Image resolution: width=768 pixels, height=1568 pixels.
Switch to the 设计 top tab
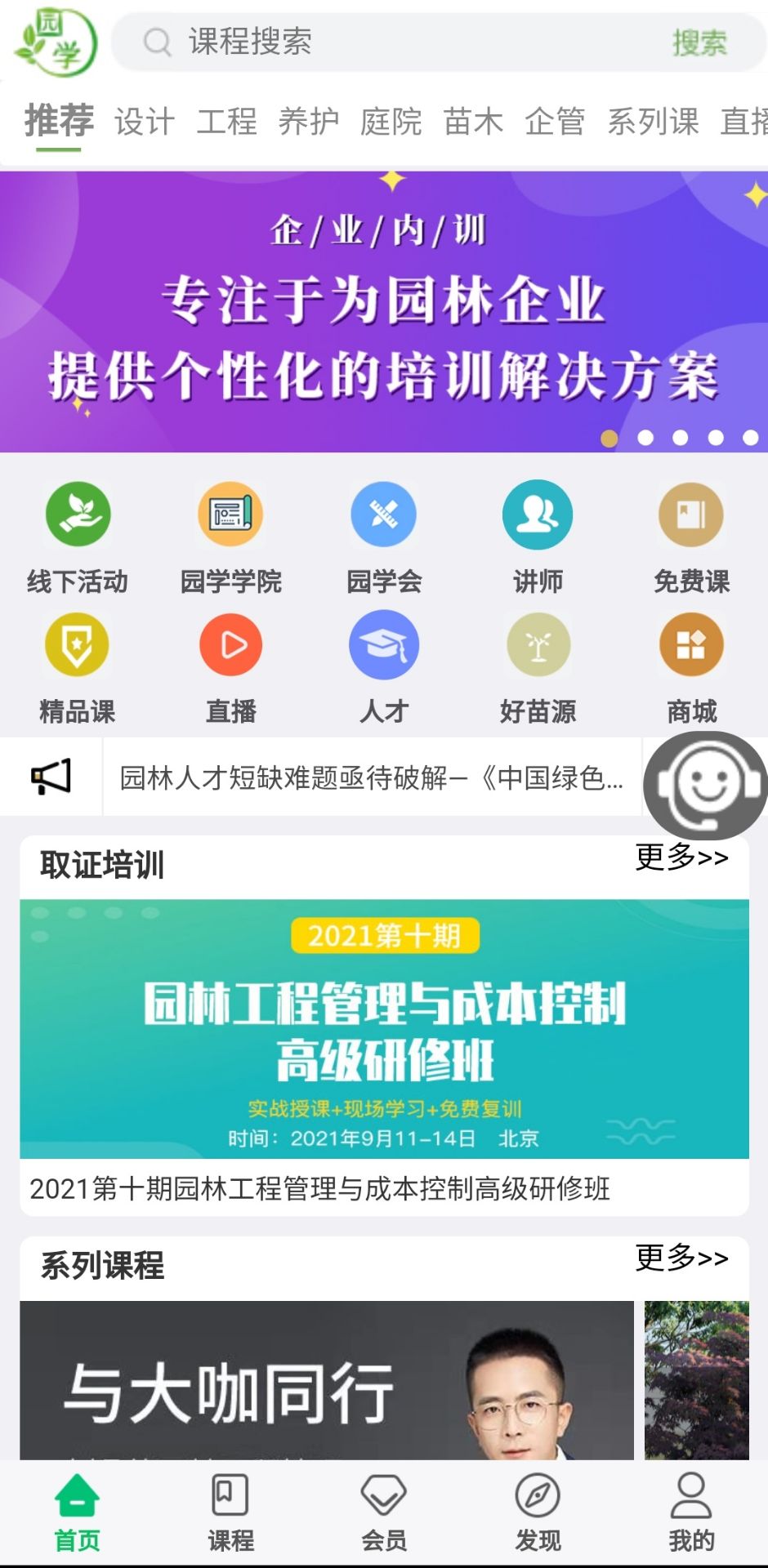(x=145, y=122)
